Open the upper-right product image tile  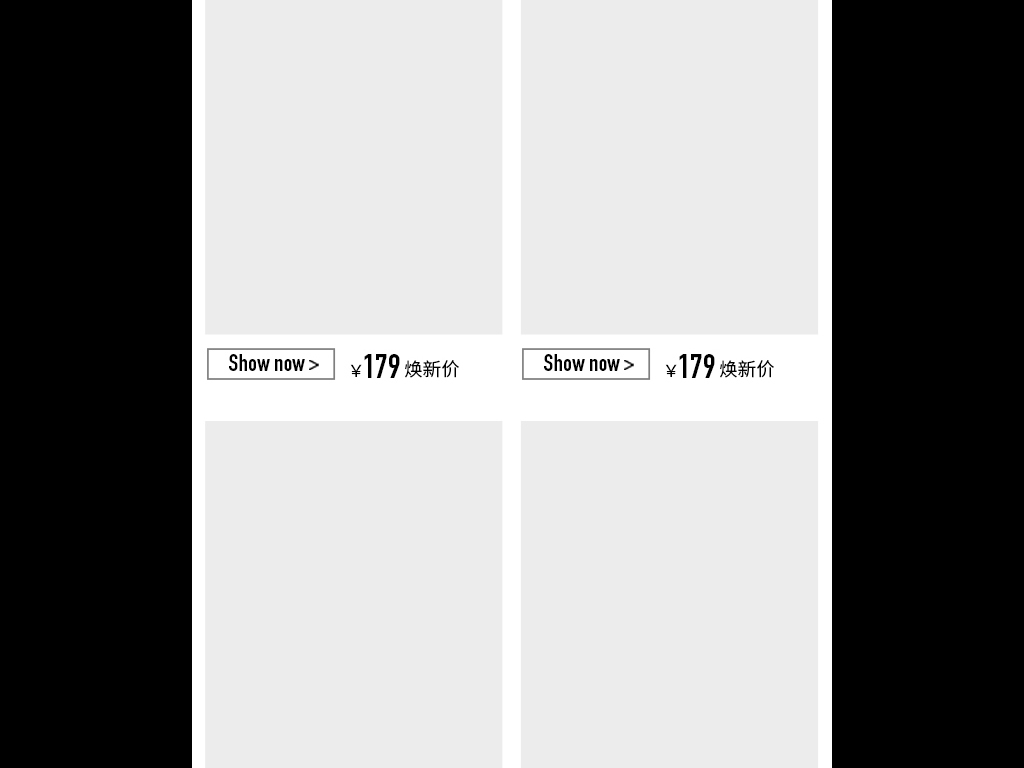669,166
